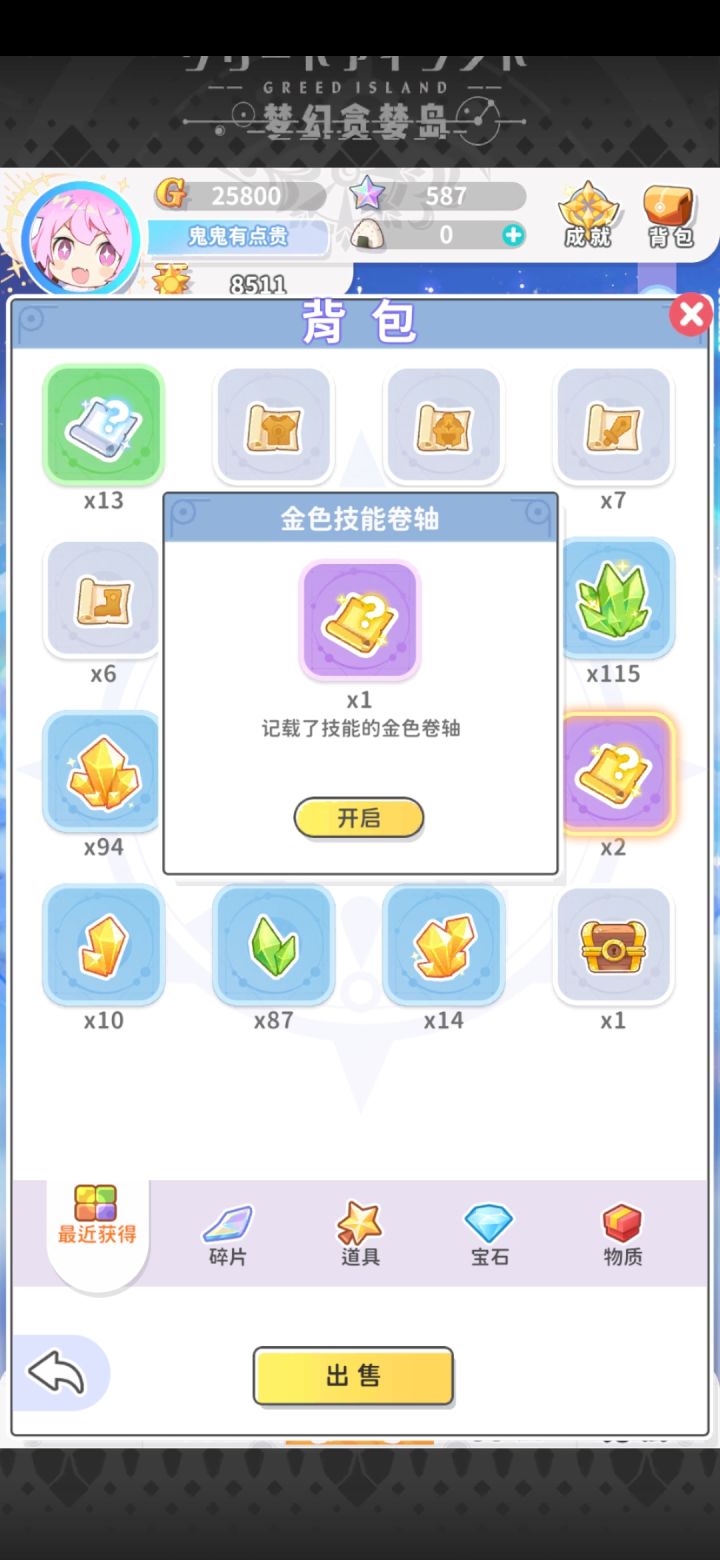Select the boot scroll showing x6
720x1560 pixels.
pos(103,598)
